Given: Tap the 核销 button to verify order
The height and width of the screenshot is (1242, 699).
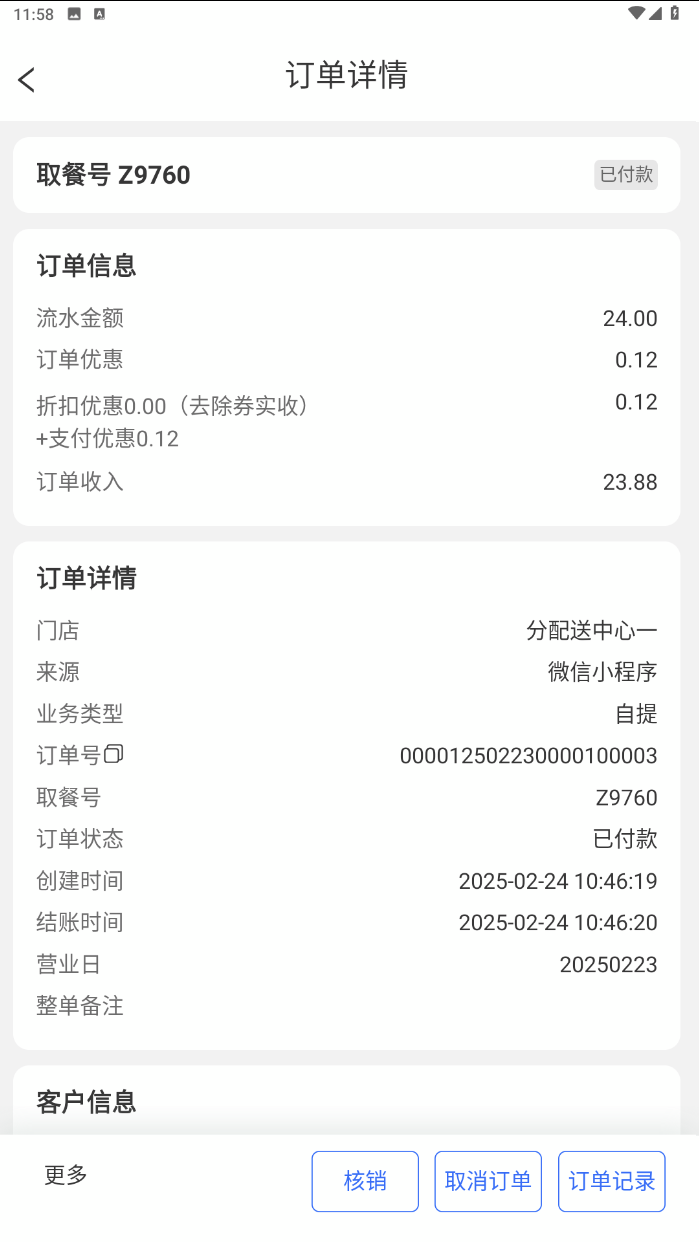Looking at the screenshot, I should tap(365, 1181).
